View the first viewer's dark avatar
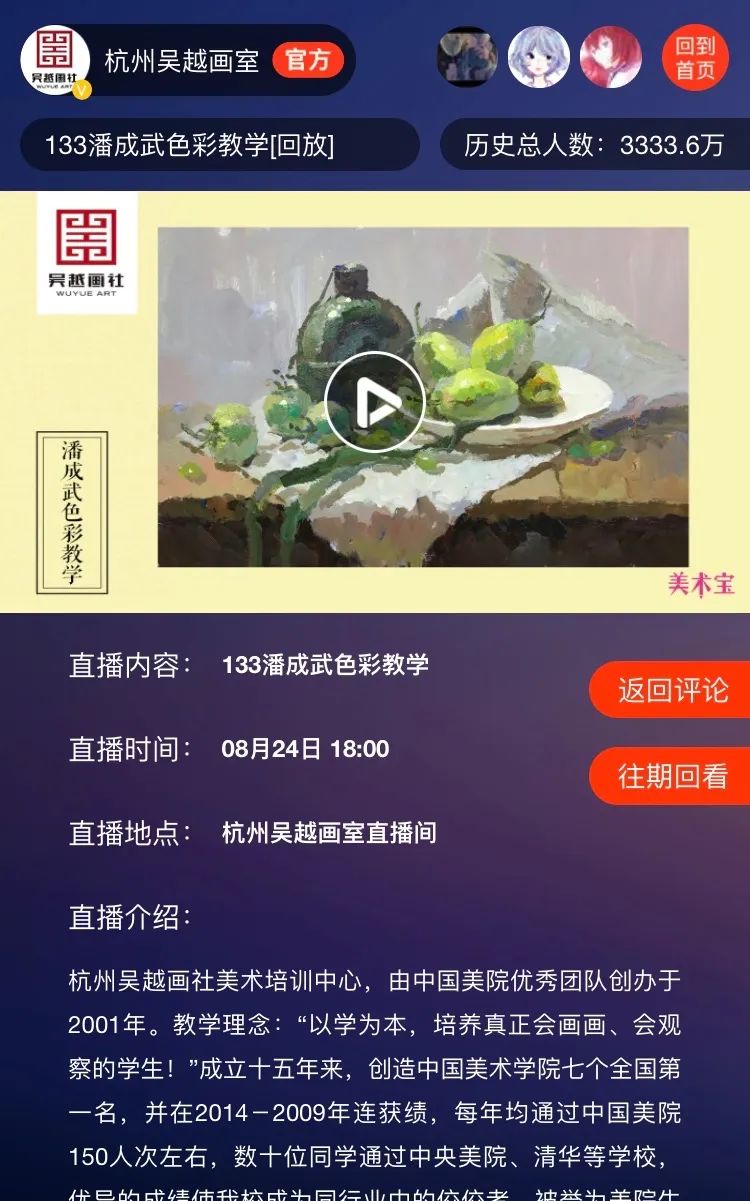 [467, 58]
